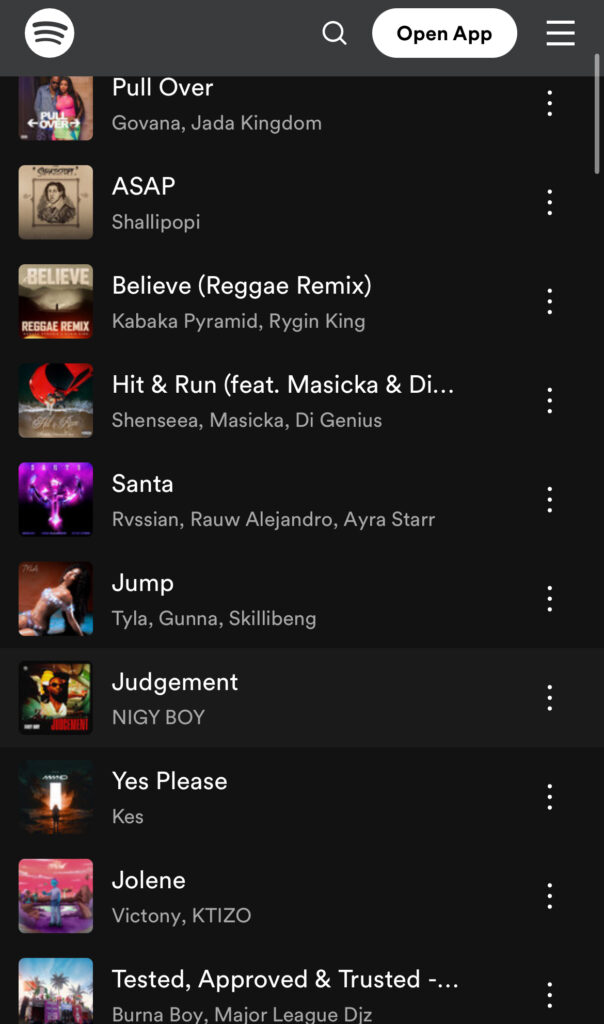Tap the Open App button
The width and height of the screenshot is (604, 1024).
pyautogui.click(x=444, y=33)
